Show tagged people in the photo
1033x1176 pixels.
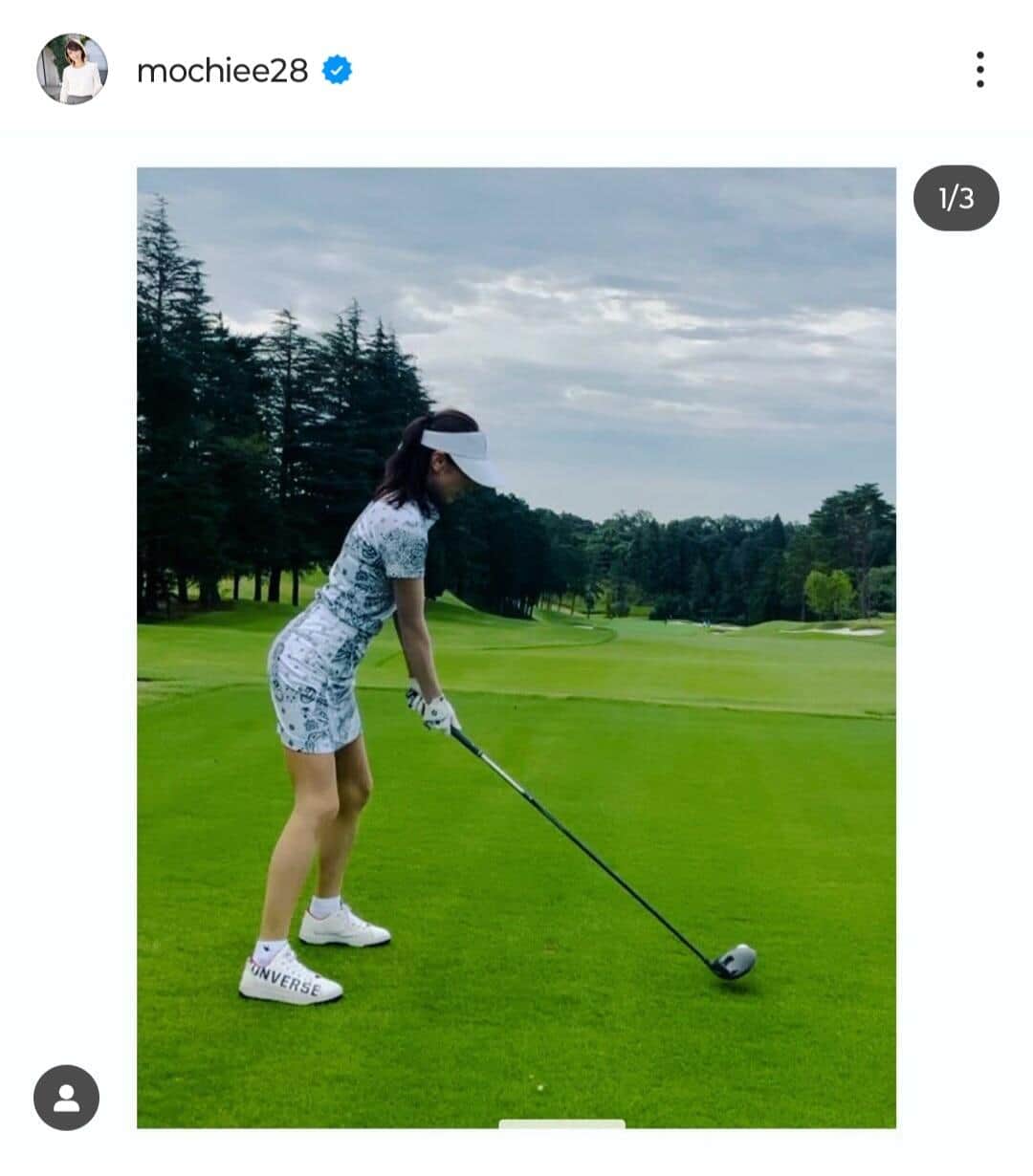pyautogui.click(x=66, y=1098)
